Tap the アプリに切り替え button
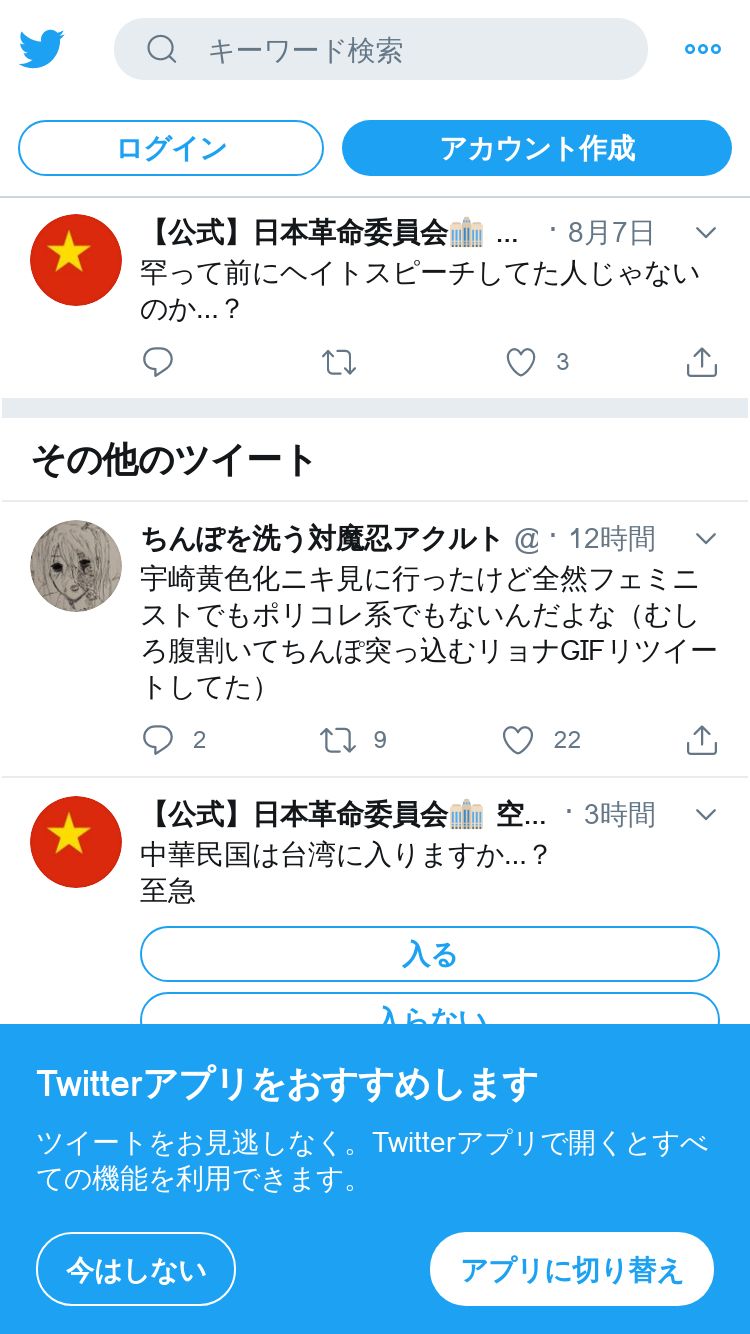 pos(572,1269)
